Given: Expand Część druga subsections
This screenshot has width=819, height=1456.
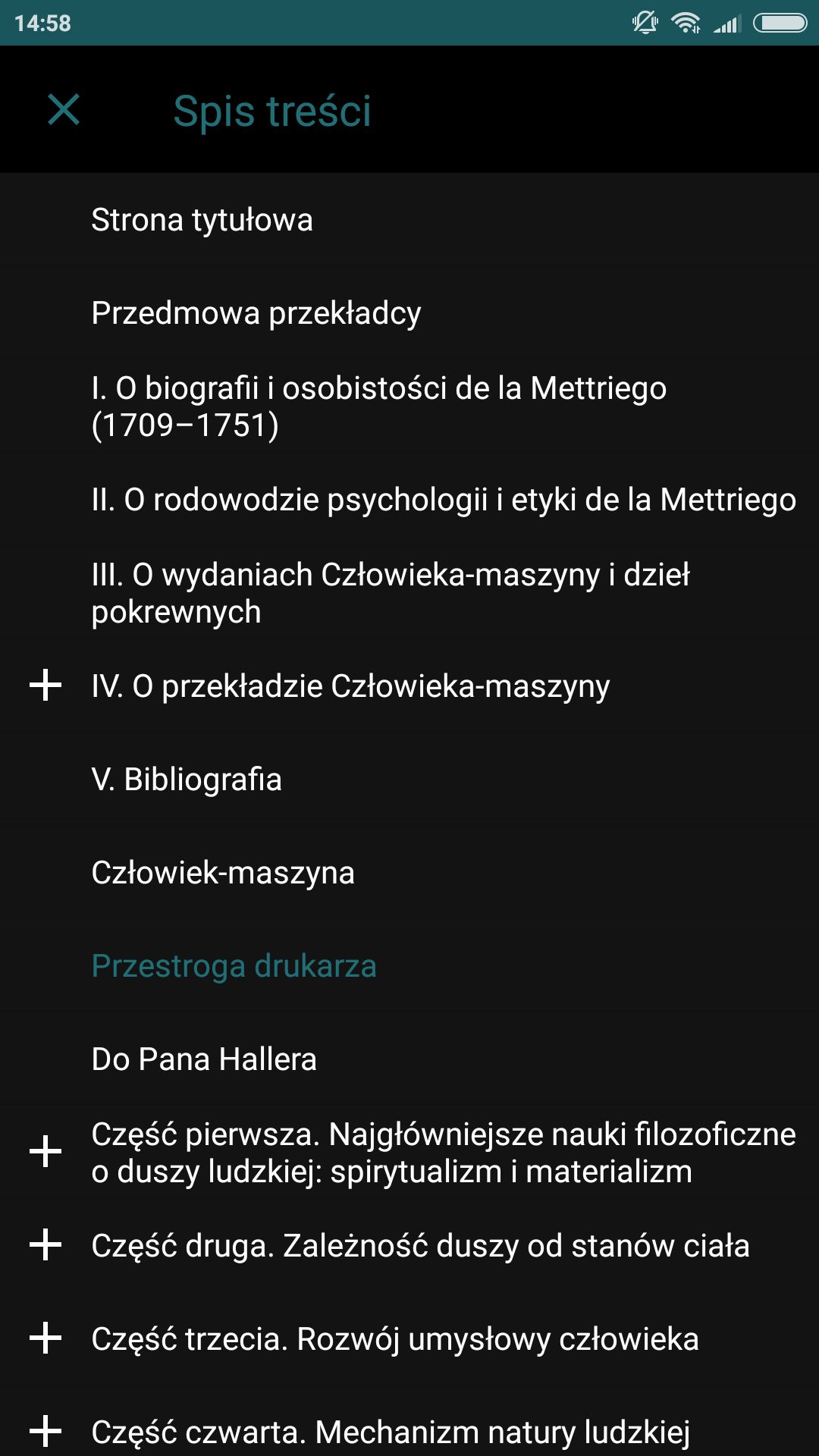Looking at the screenshot, I should 45,1245.
